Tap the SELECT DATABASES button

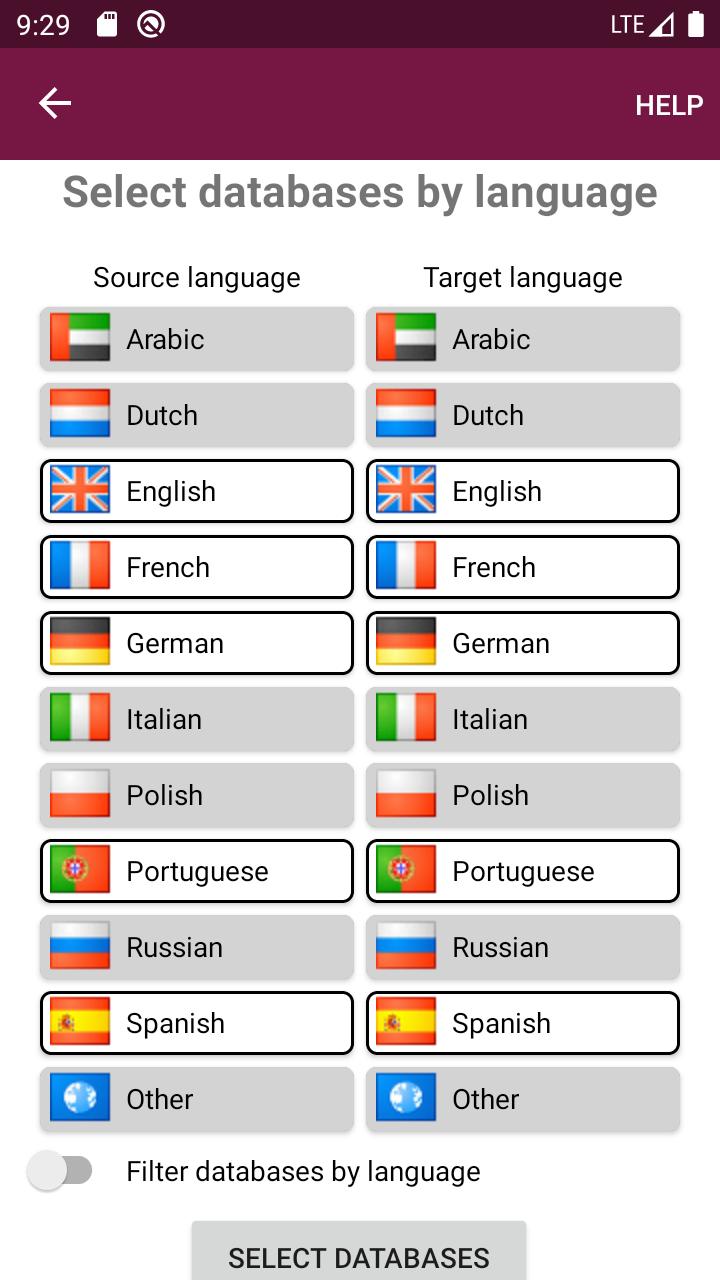coord(359,1251)
